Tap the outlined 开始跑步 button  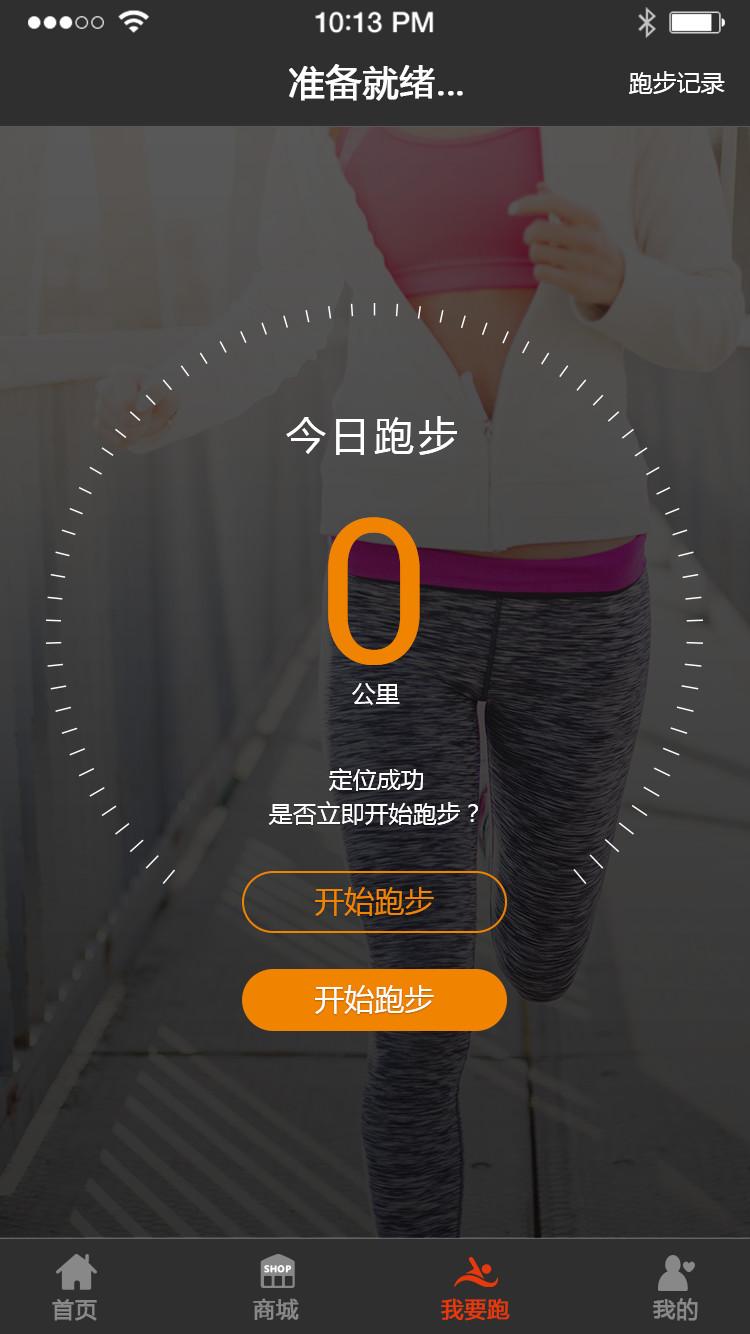[374, 902]
